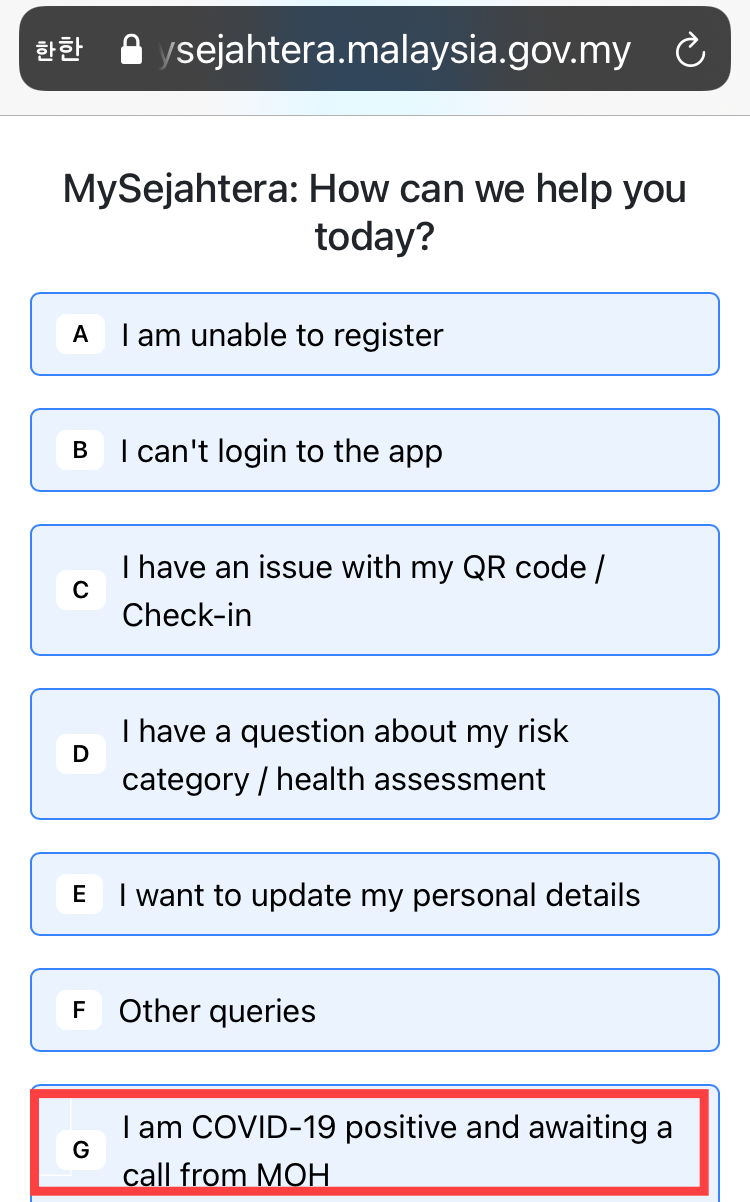Open the "Other queries" option
Screen dimensions: 750x1202
(375, 1010)
